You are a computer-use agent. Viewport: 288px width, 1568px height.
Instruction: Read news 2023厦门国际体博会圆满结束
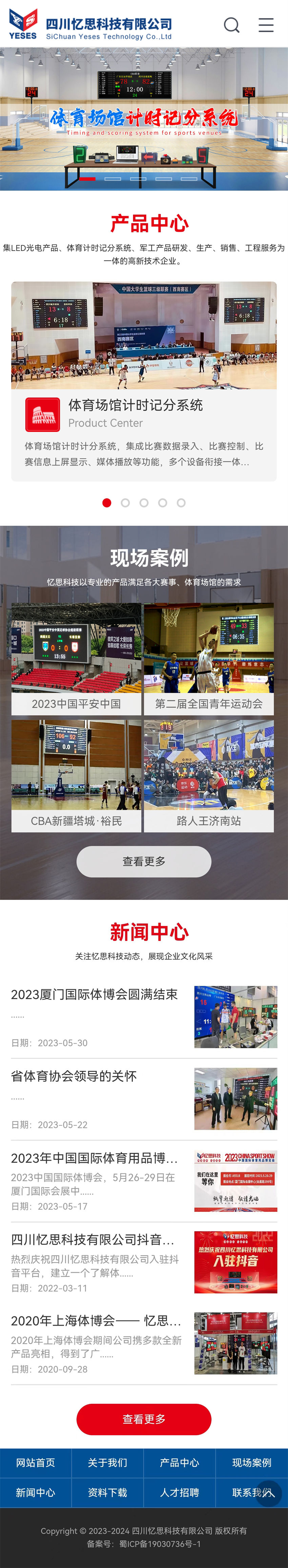(95, 994)
